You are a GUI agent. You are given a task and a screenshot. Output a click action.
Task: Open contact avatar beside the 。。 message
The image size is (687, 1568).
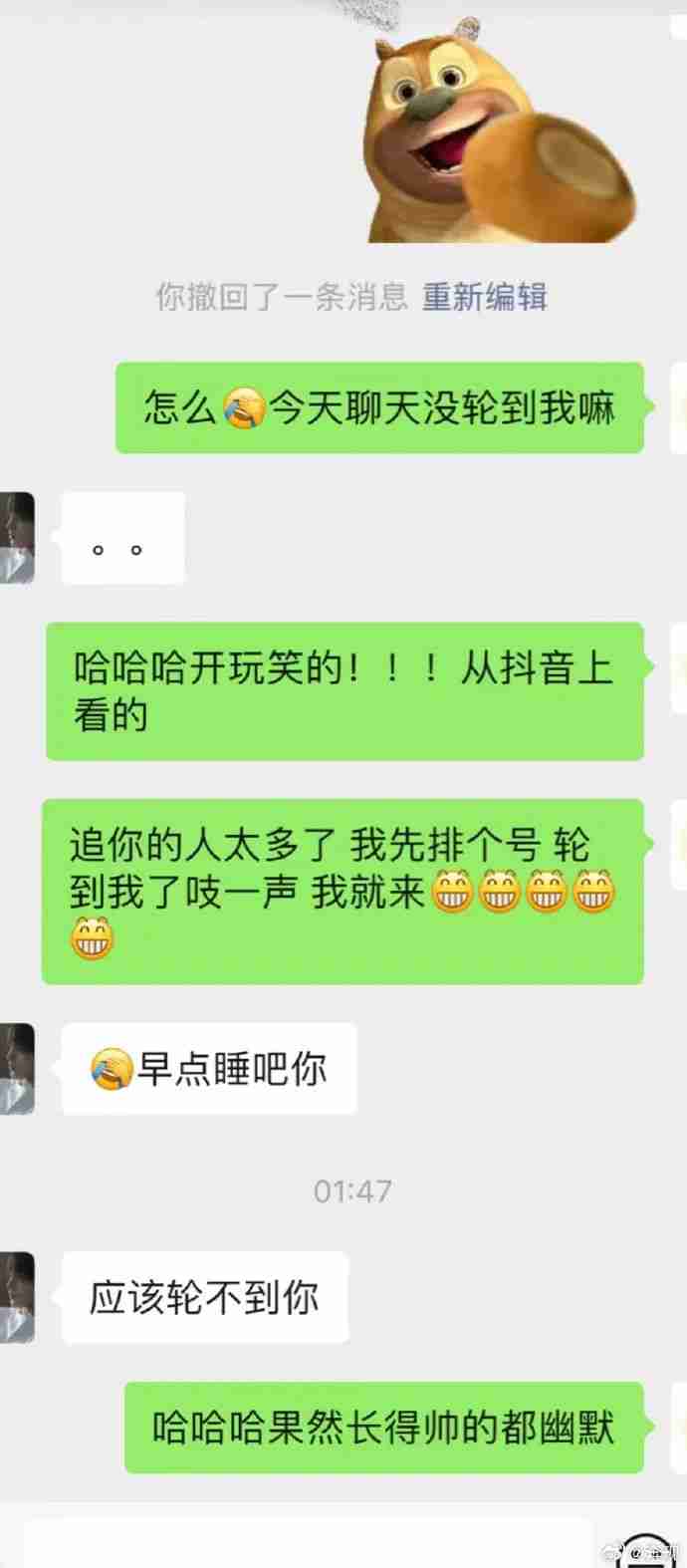pos(17,538)
